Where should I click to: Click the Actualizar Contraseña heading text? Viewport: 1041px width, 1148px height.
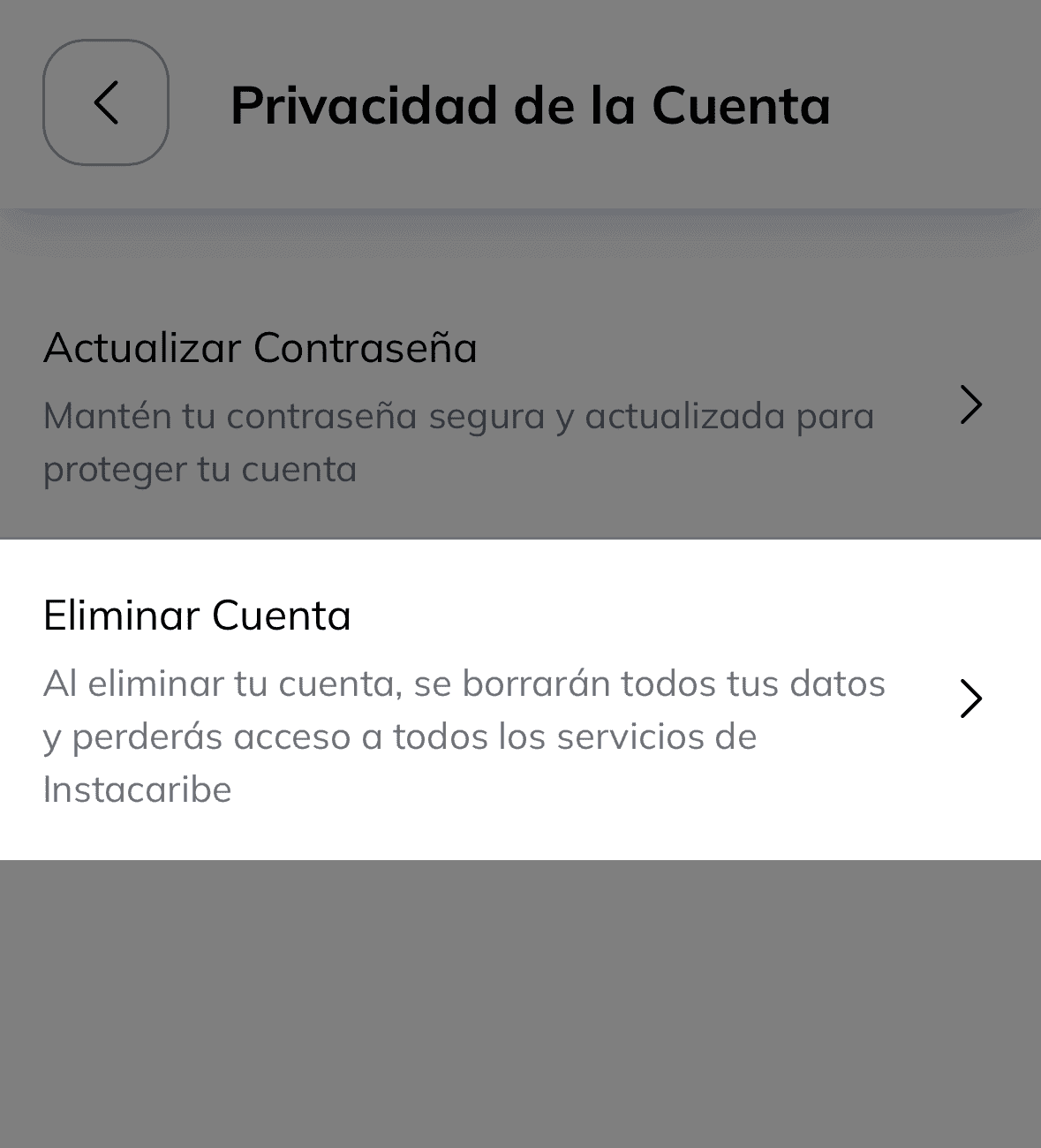pos(260,347)
